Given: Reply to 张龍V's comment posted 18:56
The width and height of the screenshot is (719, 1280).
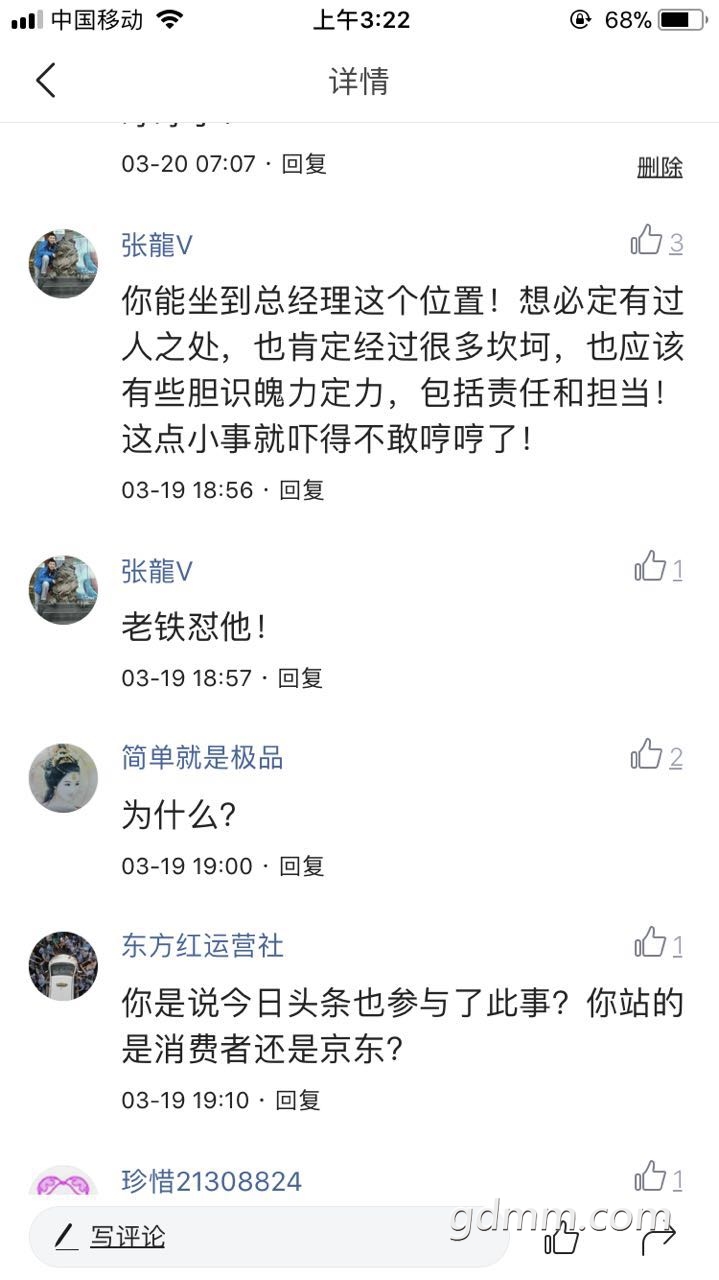Looking at the screenshot, I should (301, 490).
